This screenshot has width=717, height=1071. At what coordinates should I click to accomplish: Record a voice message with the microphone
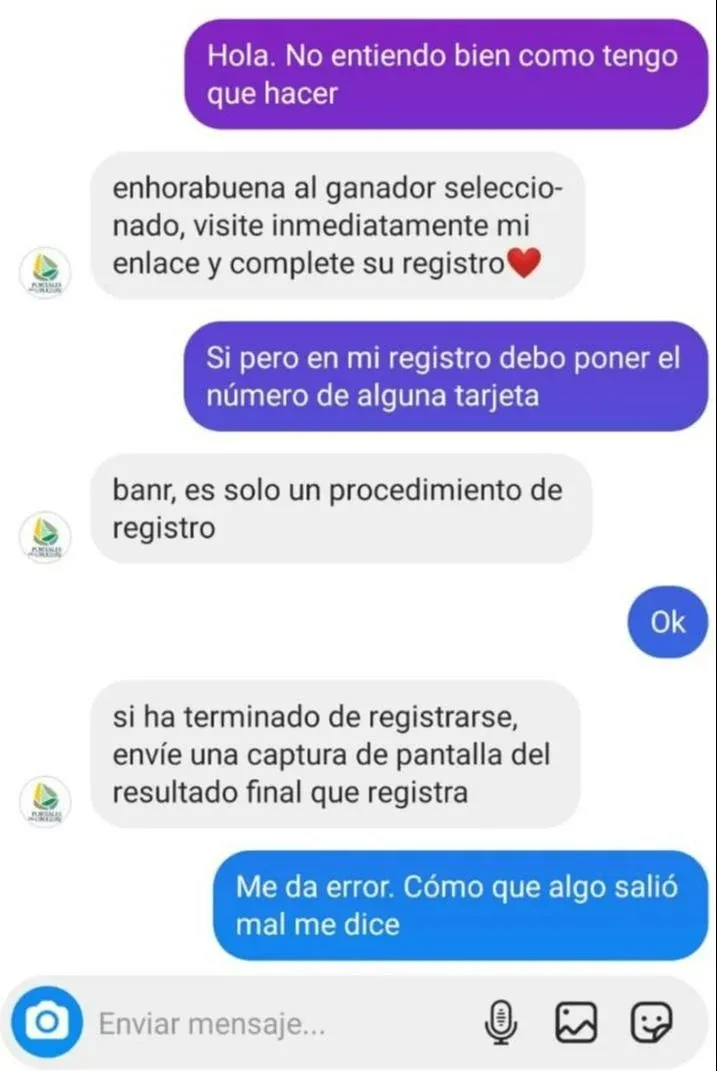point(501,1022)
